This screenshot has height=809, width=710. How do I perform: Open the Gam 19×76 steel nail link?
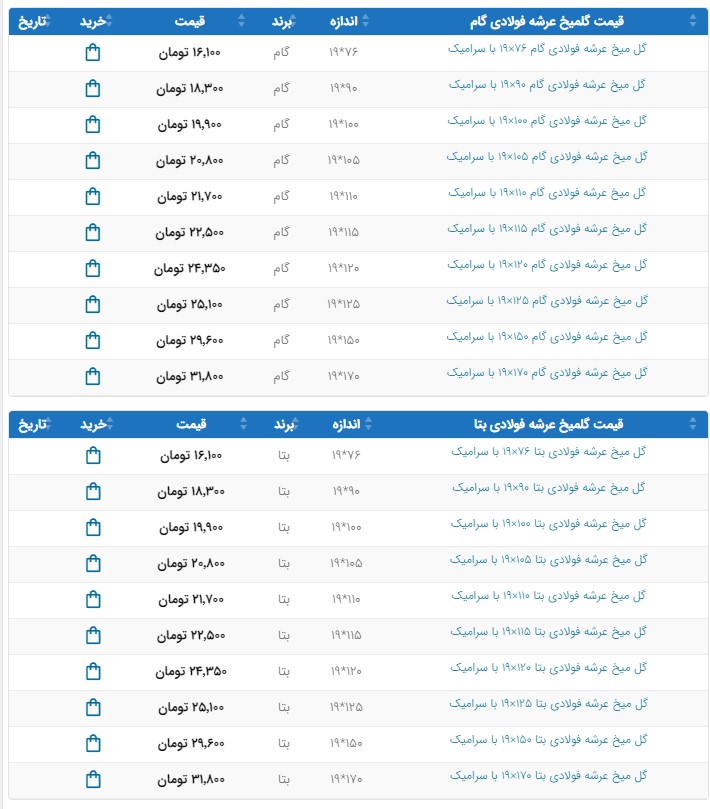coord(546,49)
